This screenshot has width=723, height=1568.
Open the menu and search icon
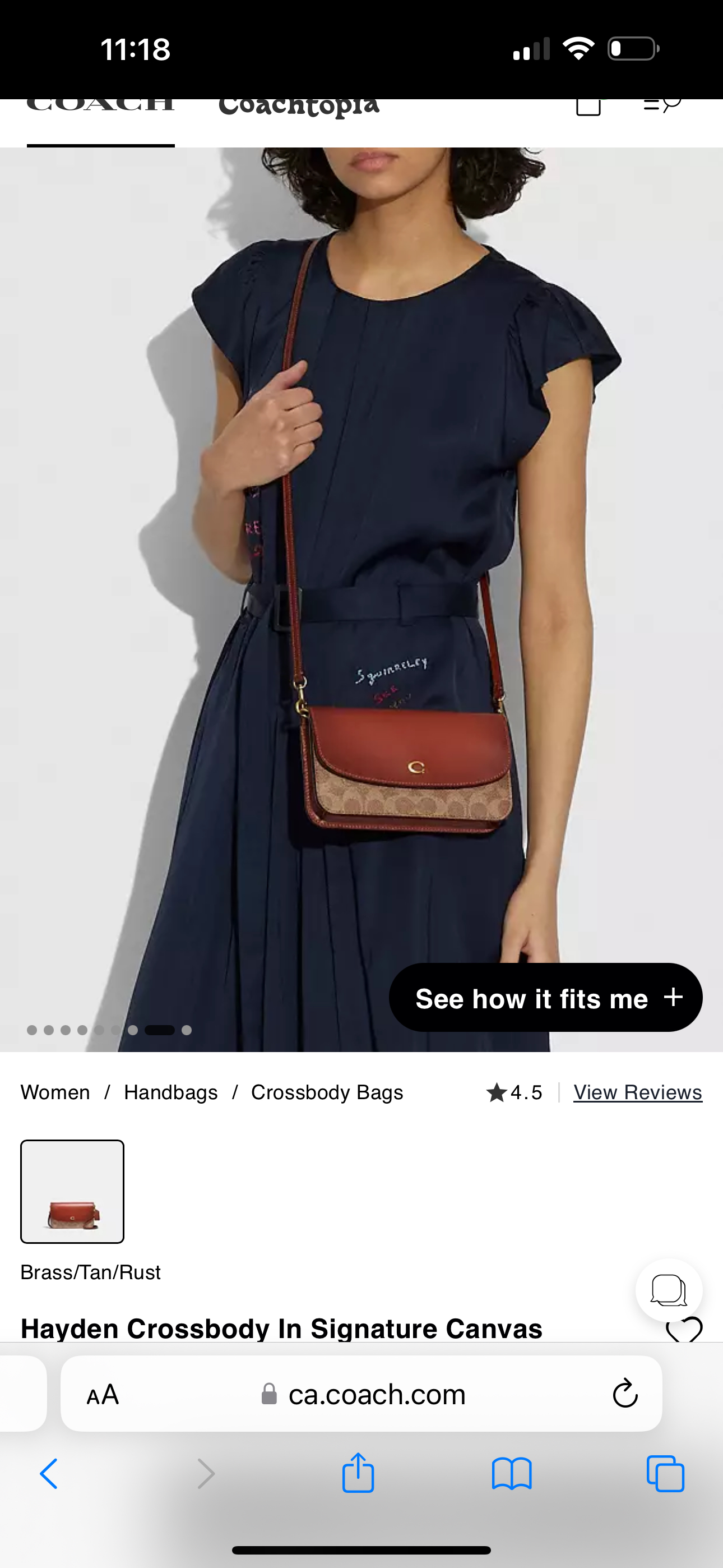click(x=662, y=105)
